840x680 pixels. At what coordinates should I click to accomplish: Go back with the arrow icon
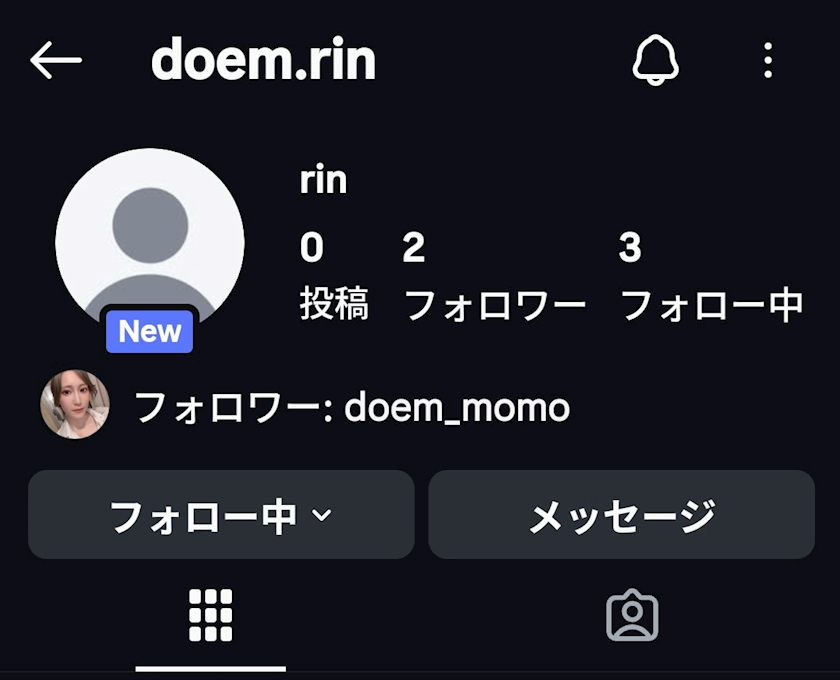point(56,61)
